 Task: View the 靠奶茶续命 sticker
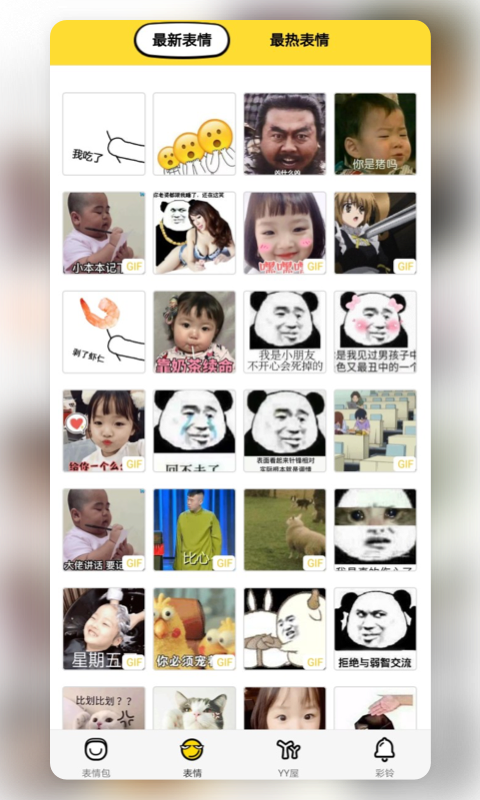[x=194, y=332]
